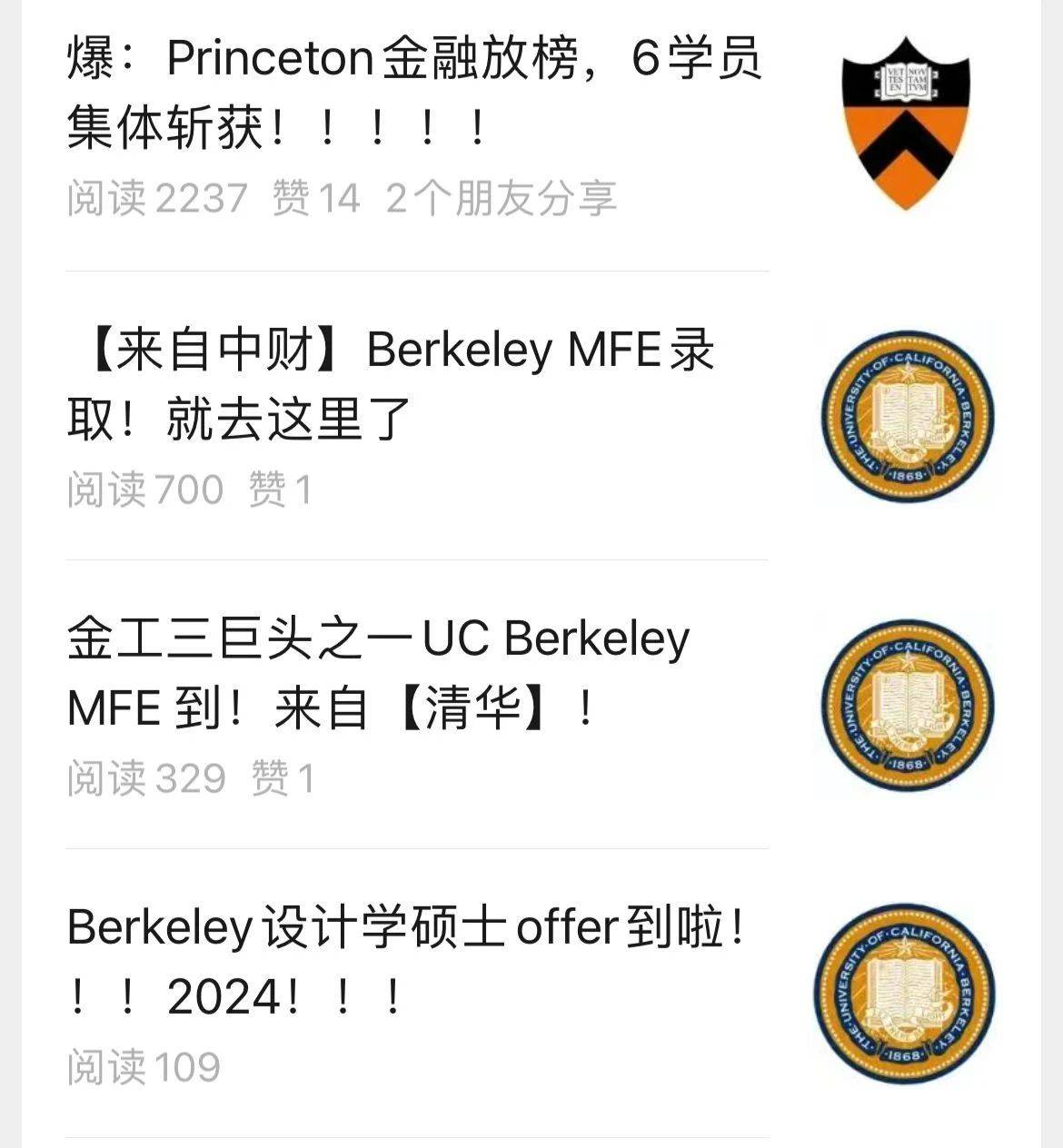Open the Princeton金融放榜 article
Screen dimensions: 1063x1148
tap(413, 93)
